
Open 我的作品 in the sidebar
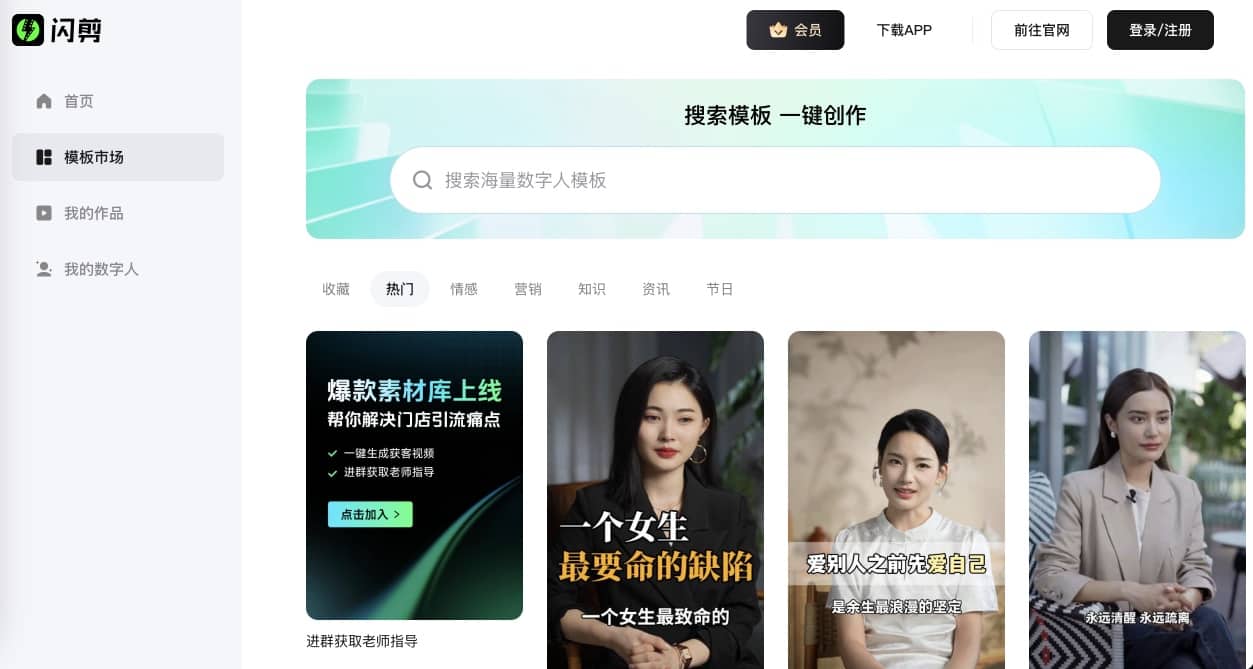tap(93, 213)
